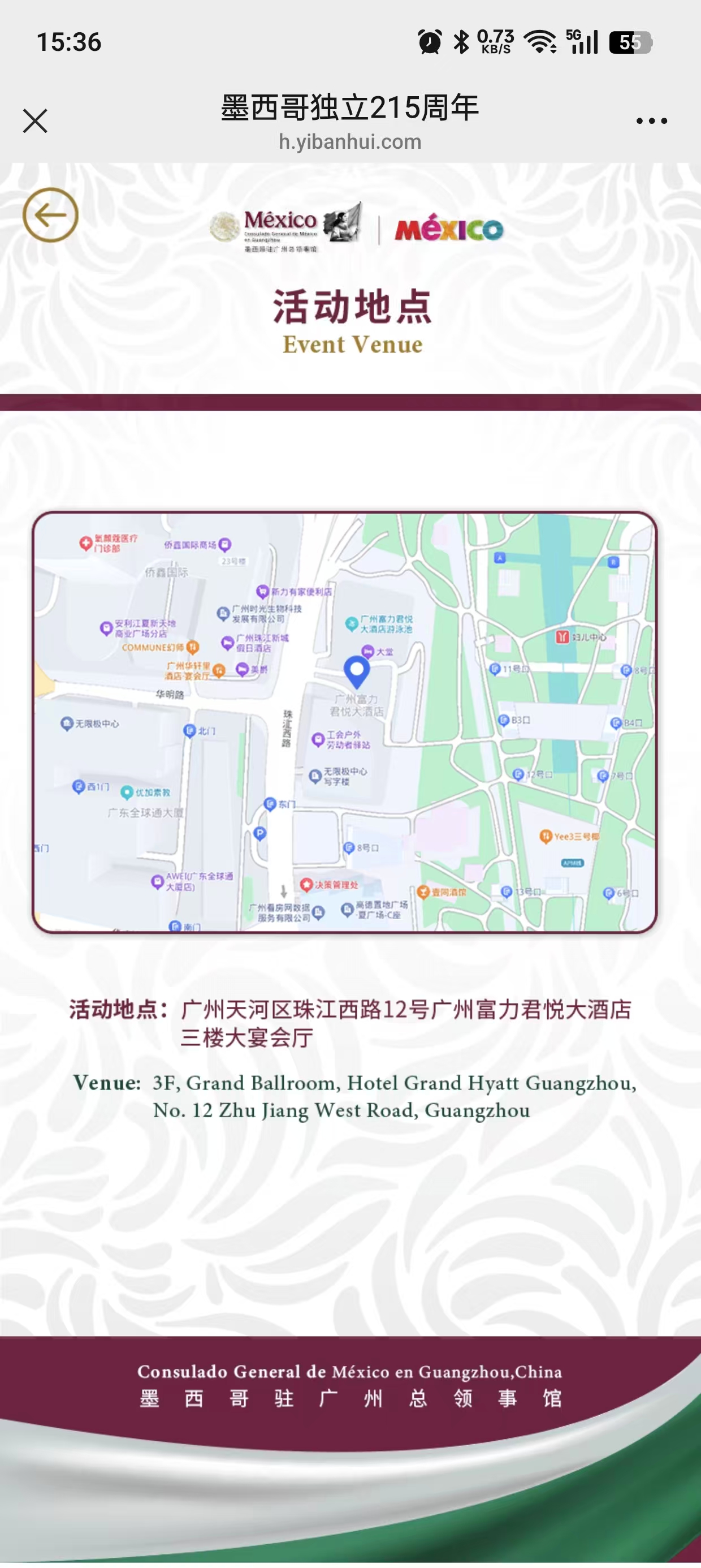Close the web page with the X

tap(35, 120)
